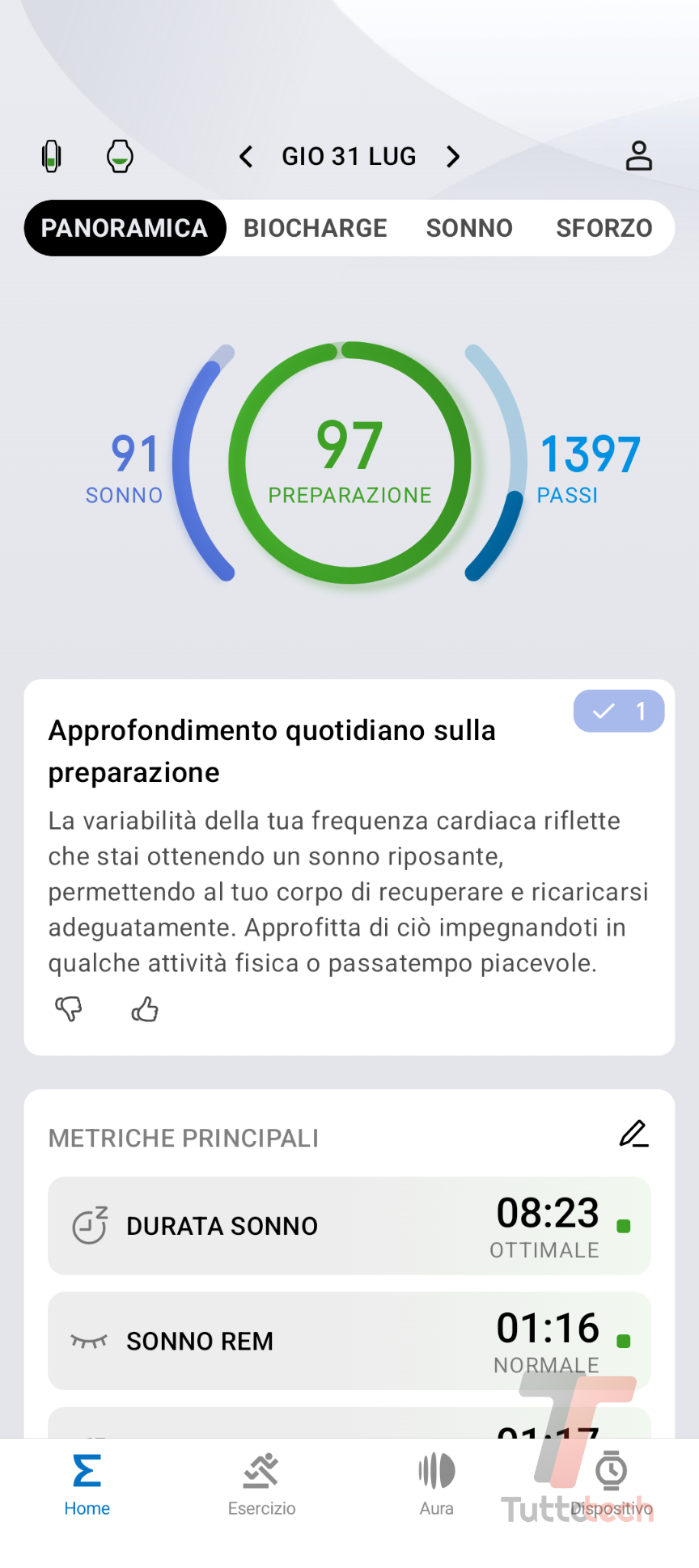This screenshot has height=1568, width=699.
Task: Go to the previous day
Action: [x=247, y=156]
